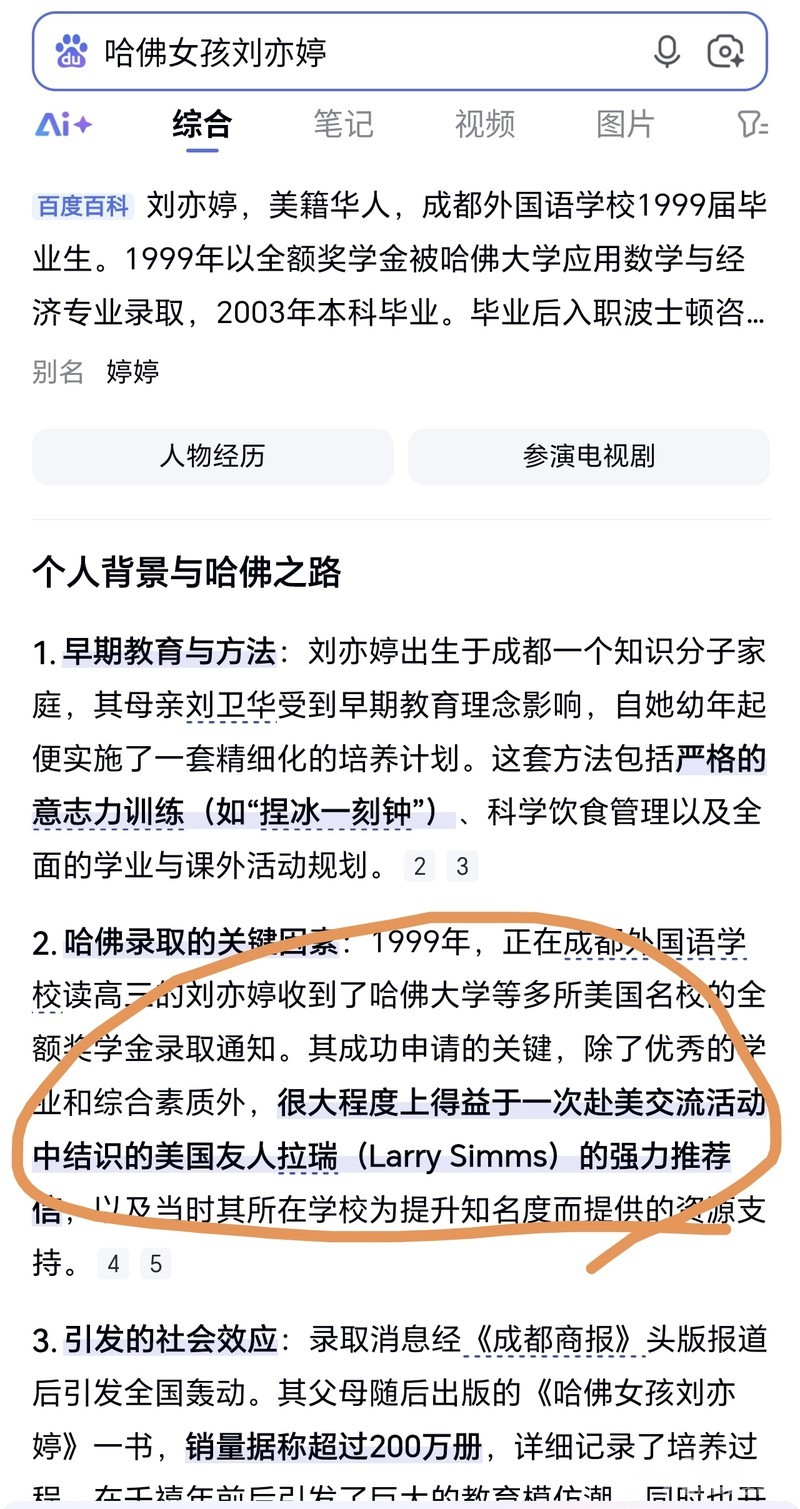Image resolution: width=800 pixels, height=1509 pixels.
Task: Start voice search with the microphone icon
Action: (667, 51)
